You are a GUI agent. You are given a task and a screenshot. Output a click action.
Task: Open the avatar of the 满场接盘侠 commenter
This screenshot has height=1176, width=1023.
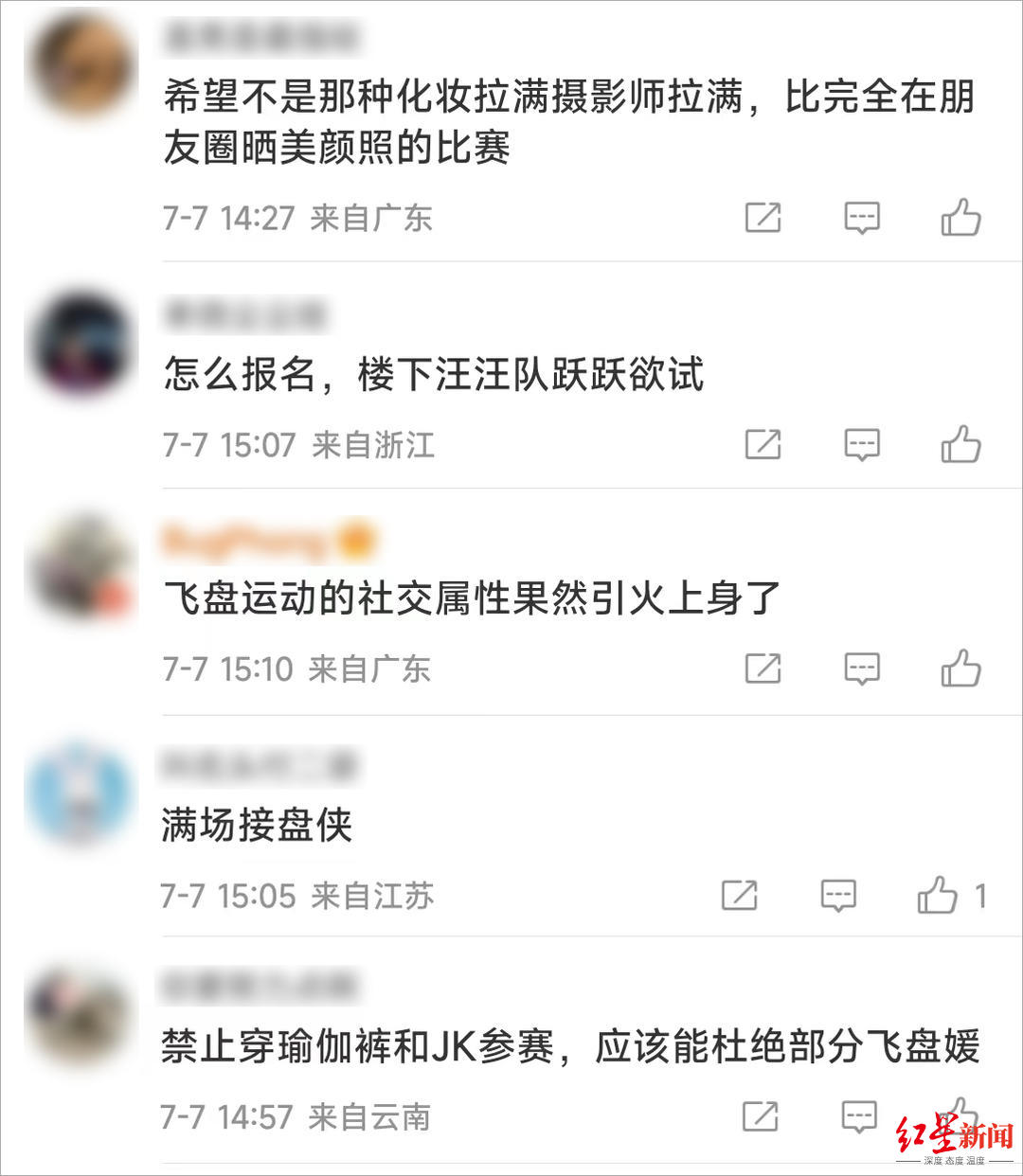[x=81, y=795]
